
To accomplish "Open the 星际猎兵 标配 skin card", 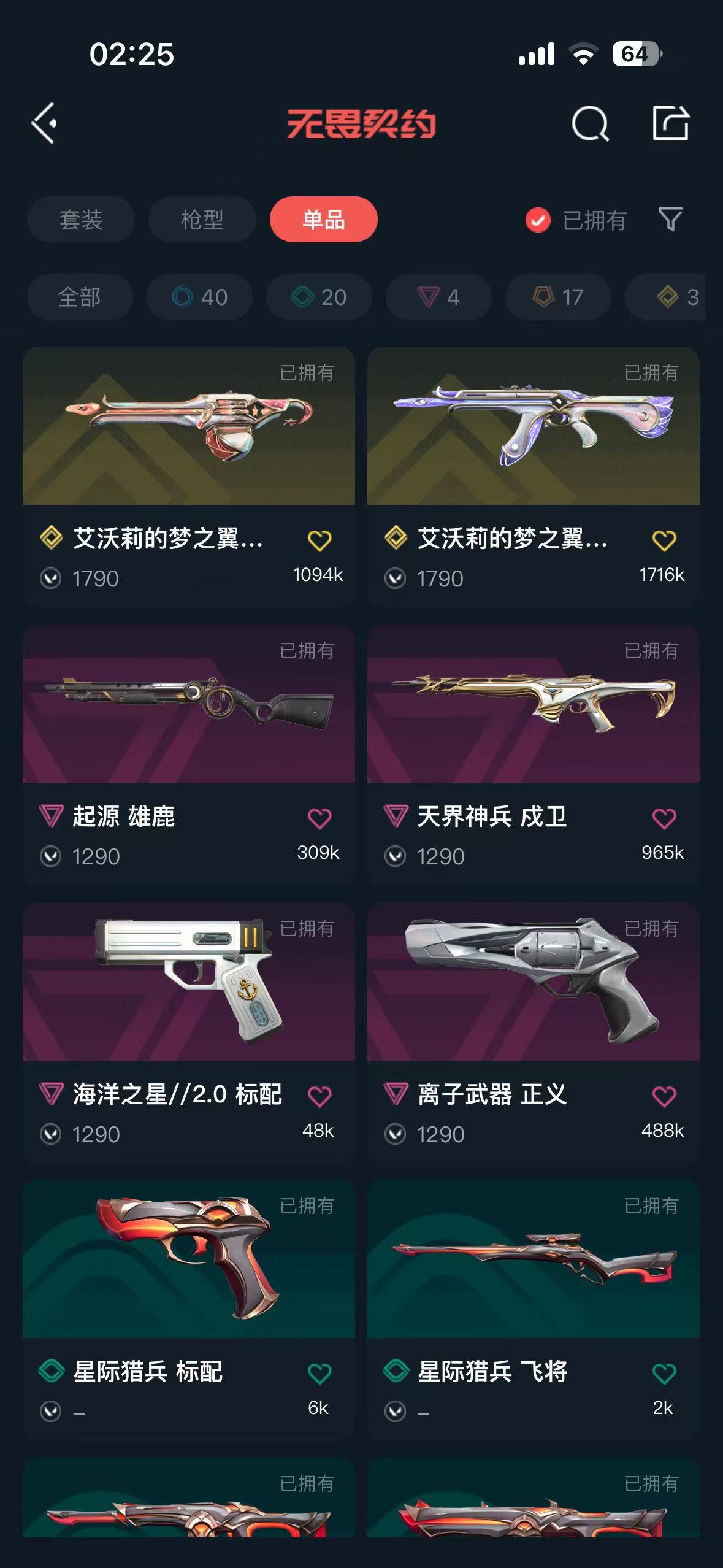I will (x=189, y=1310).
